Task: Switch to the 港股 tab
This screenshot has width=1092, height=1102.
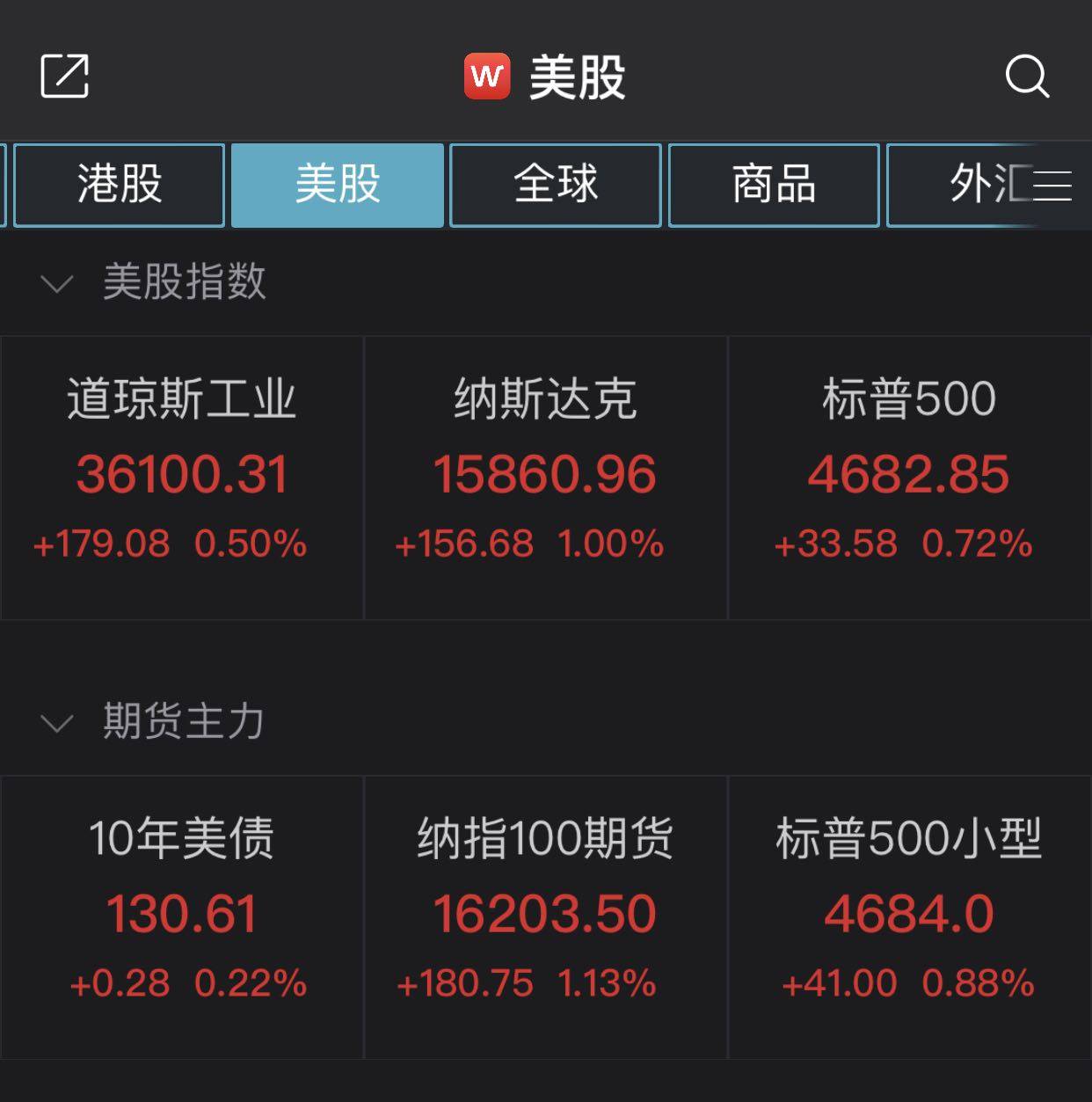Action: [119, 184]
